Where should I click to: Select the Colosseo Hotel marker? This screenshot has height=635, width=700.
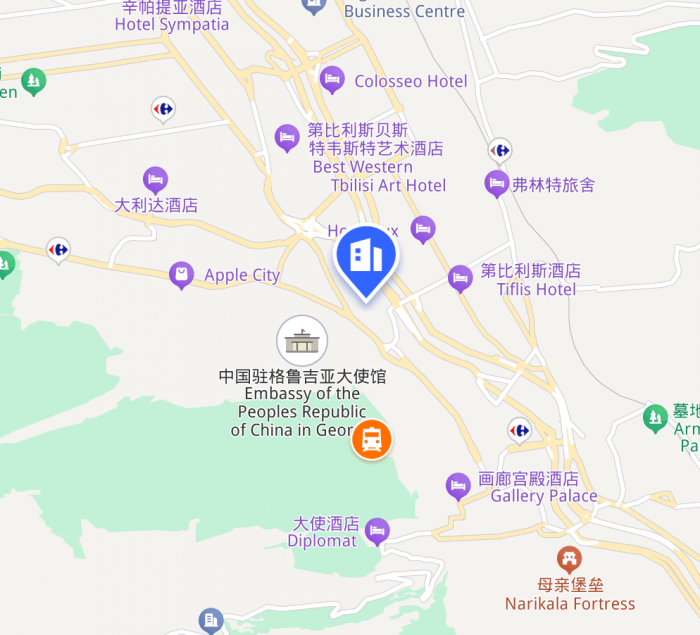[332, 79]
